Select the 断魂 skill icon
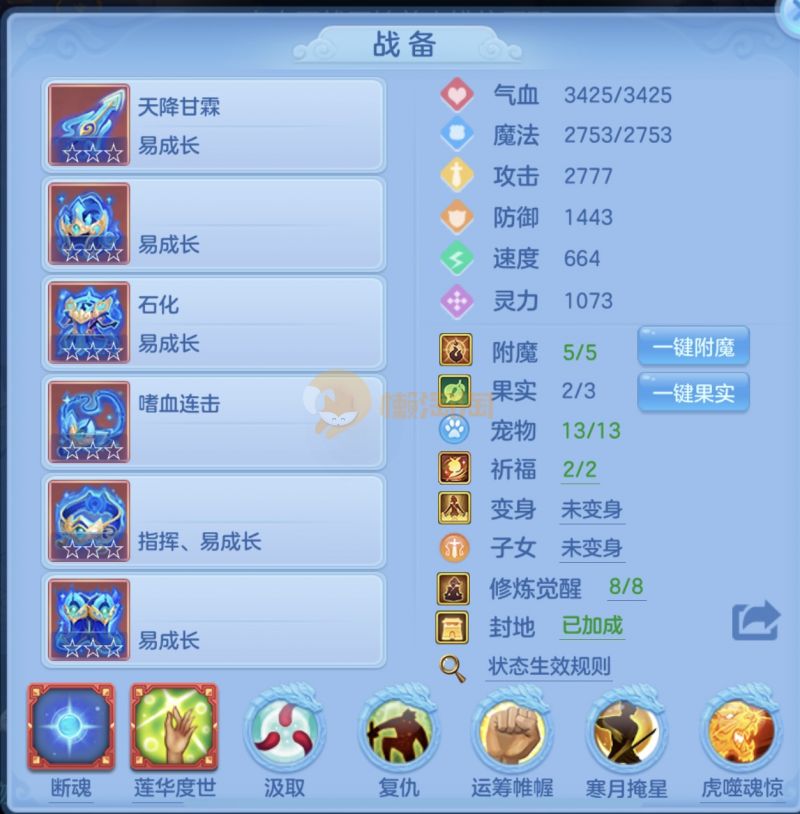 (x=71, y=730)
